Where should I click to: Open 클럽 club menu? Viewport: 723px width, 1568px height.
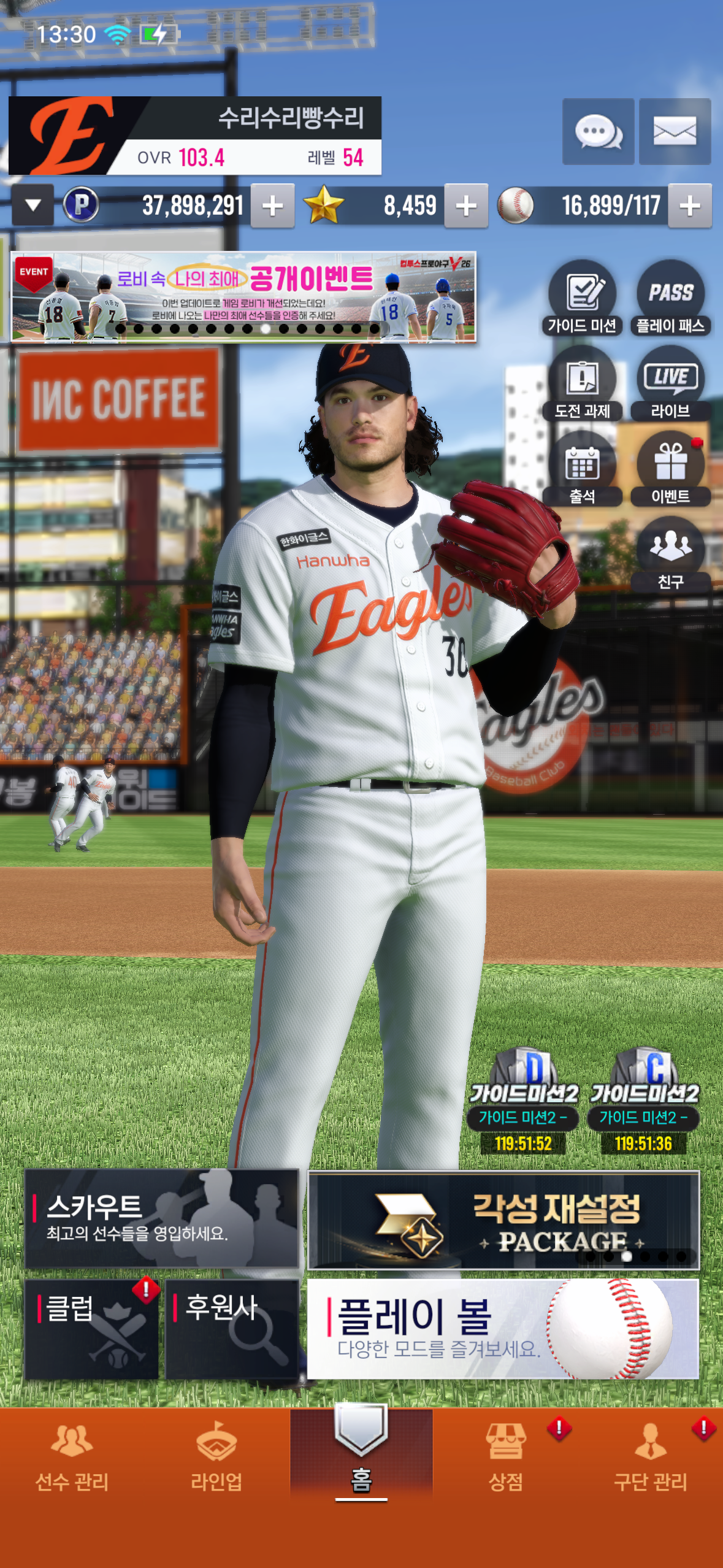click(x=91, y=1329)
